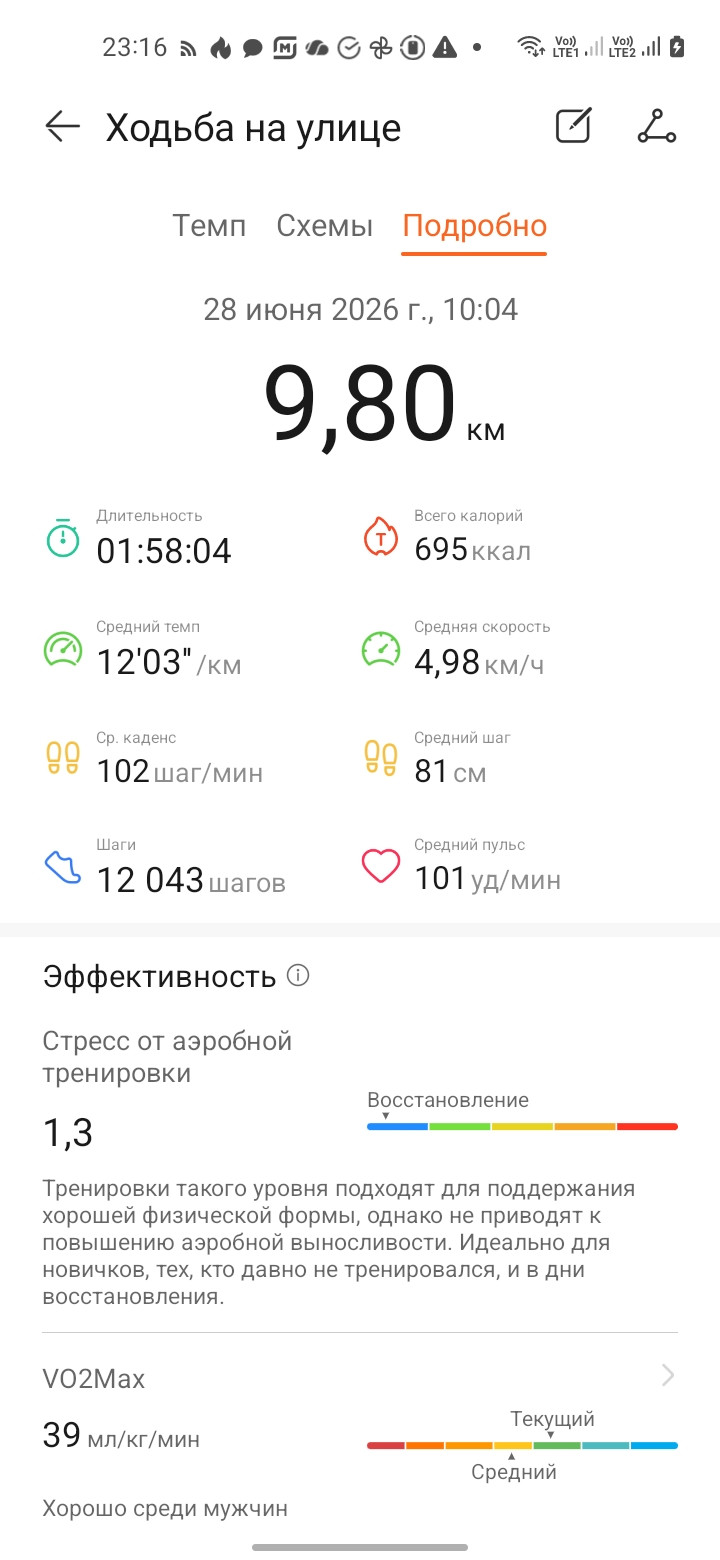Switch to the Схемы tab
720x1560 pixels.
coord(325,225)
